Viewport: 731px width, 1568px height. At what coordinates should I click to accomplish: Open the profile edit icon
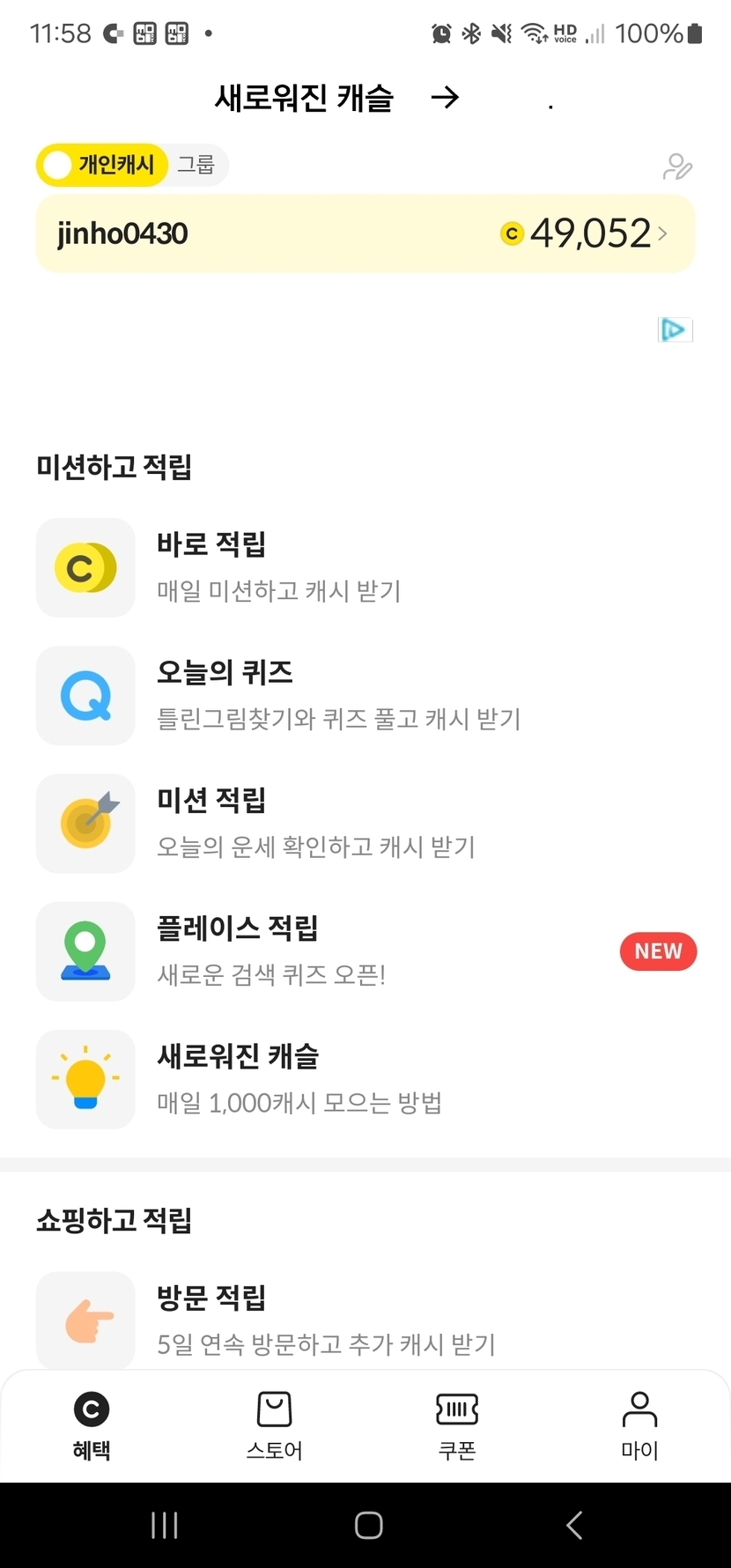click(x=677, y=166)
